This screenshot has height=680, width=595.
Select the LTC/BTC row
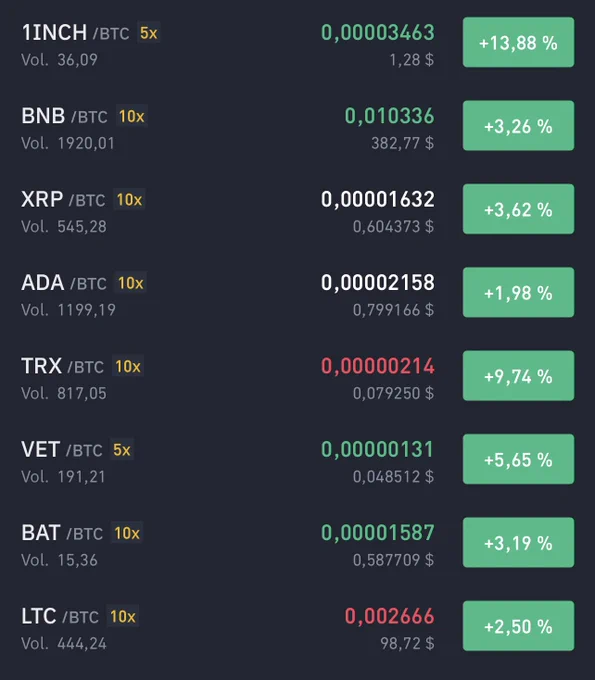tap(298, 625)
